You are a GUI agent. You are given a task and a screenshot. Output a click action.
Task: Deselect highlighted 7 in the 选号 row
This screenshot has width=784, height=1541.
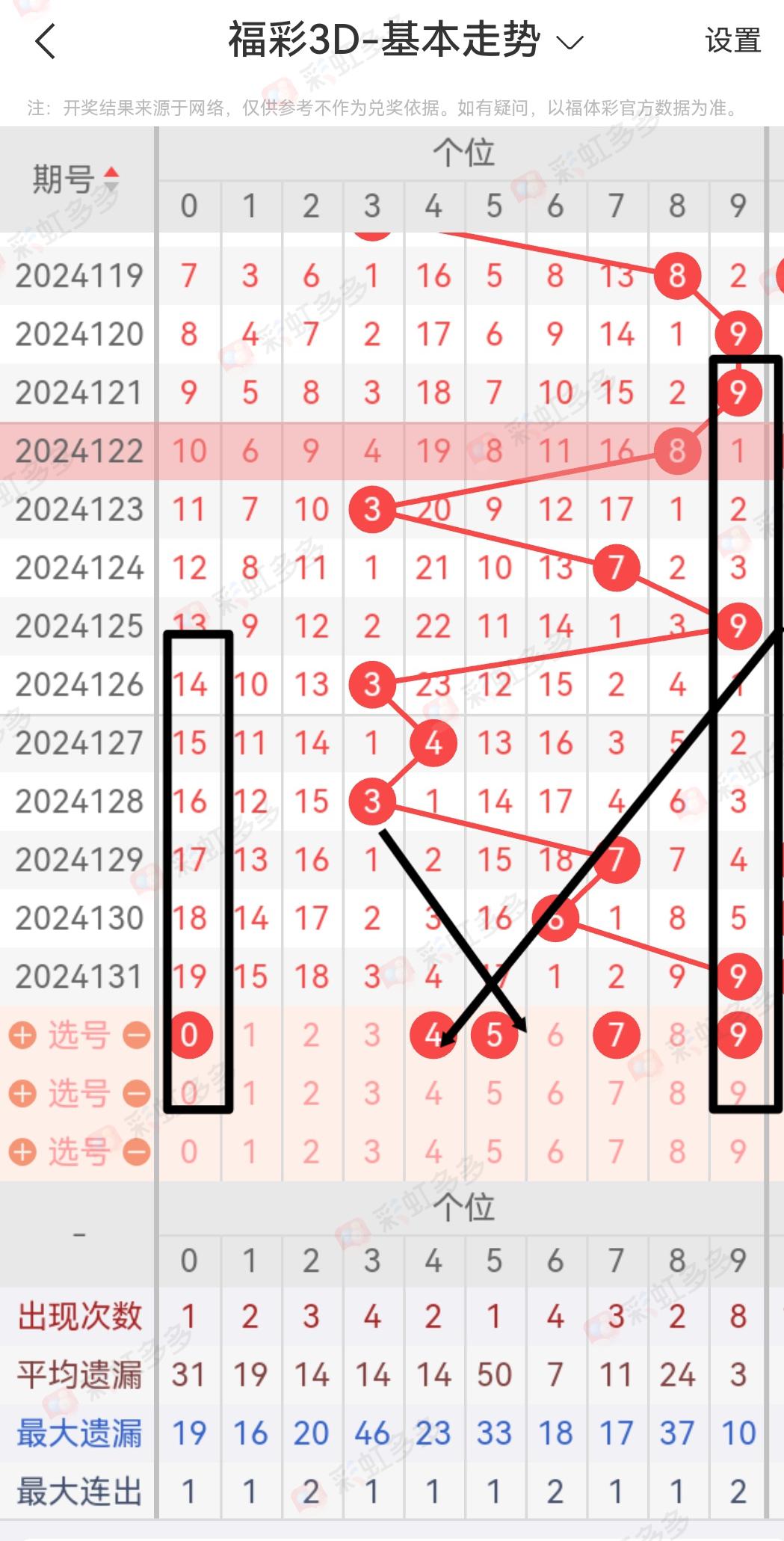click(x=616, y=1036)
